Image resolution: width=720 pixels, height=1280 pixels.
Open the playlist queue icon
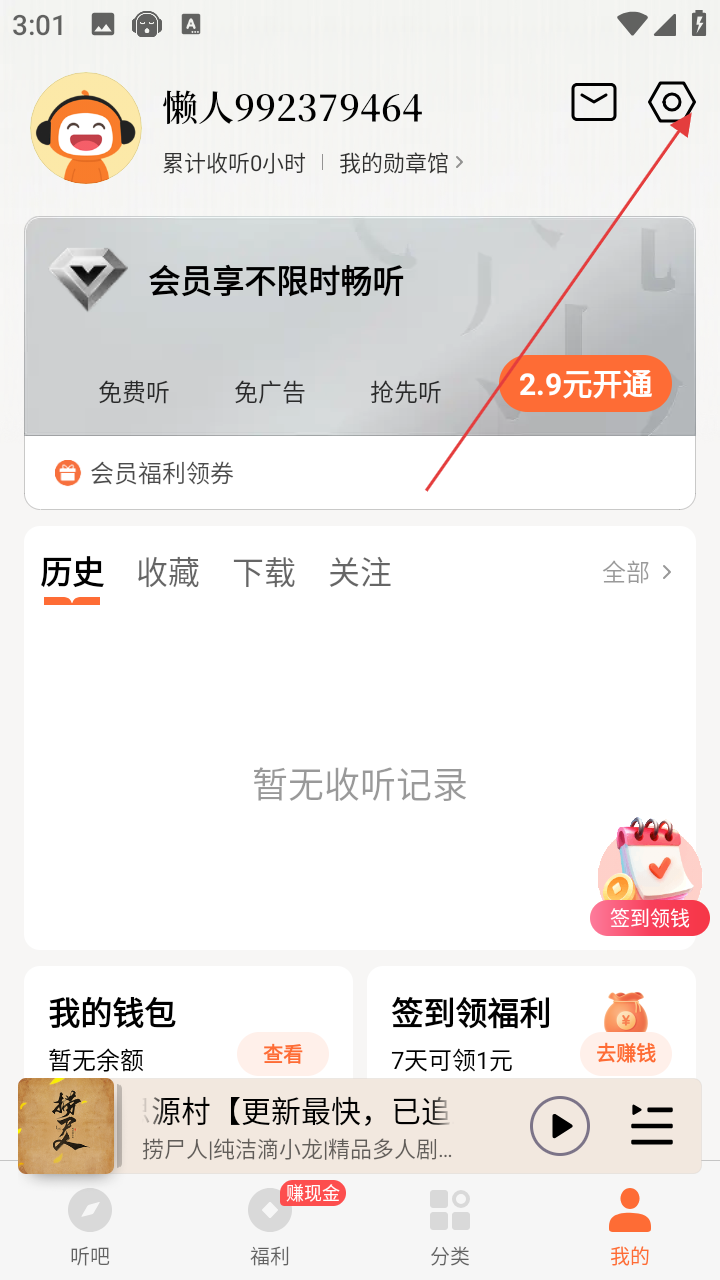coord(652,1126)
